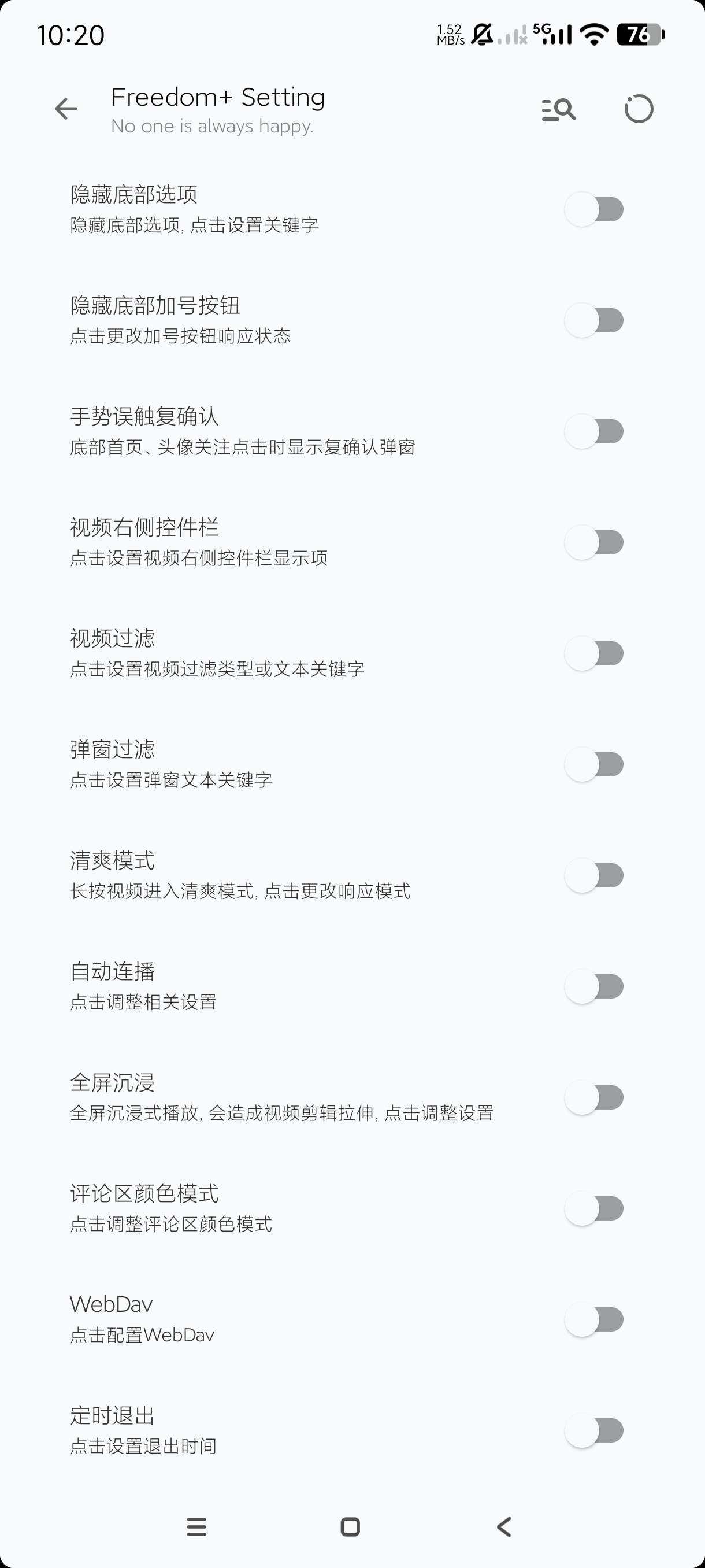
Task: Toggle 手势误触复确认 on
Action: point(594,431)
